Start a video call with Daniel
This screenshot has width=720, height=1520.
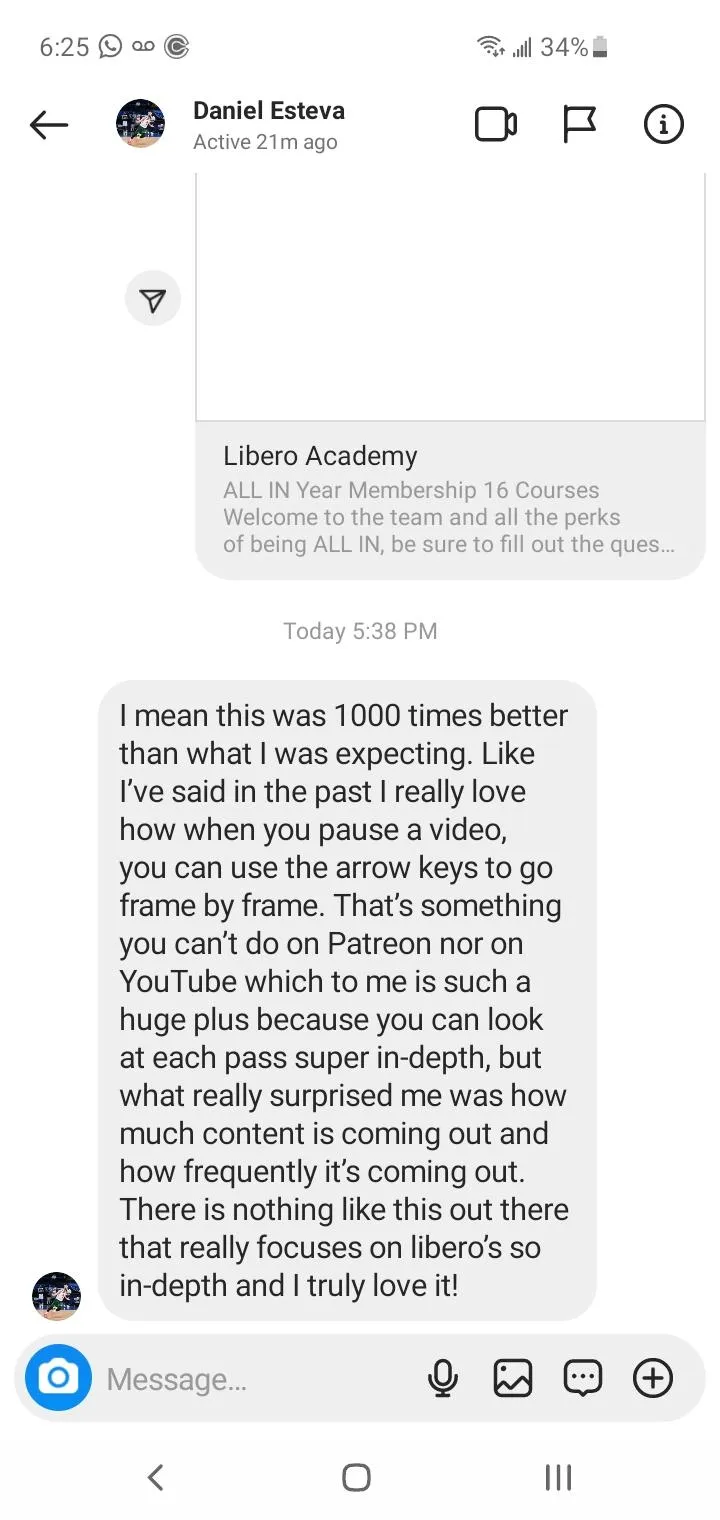[x=495, y=125]
